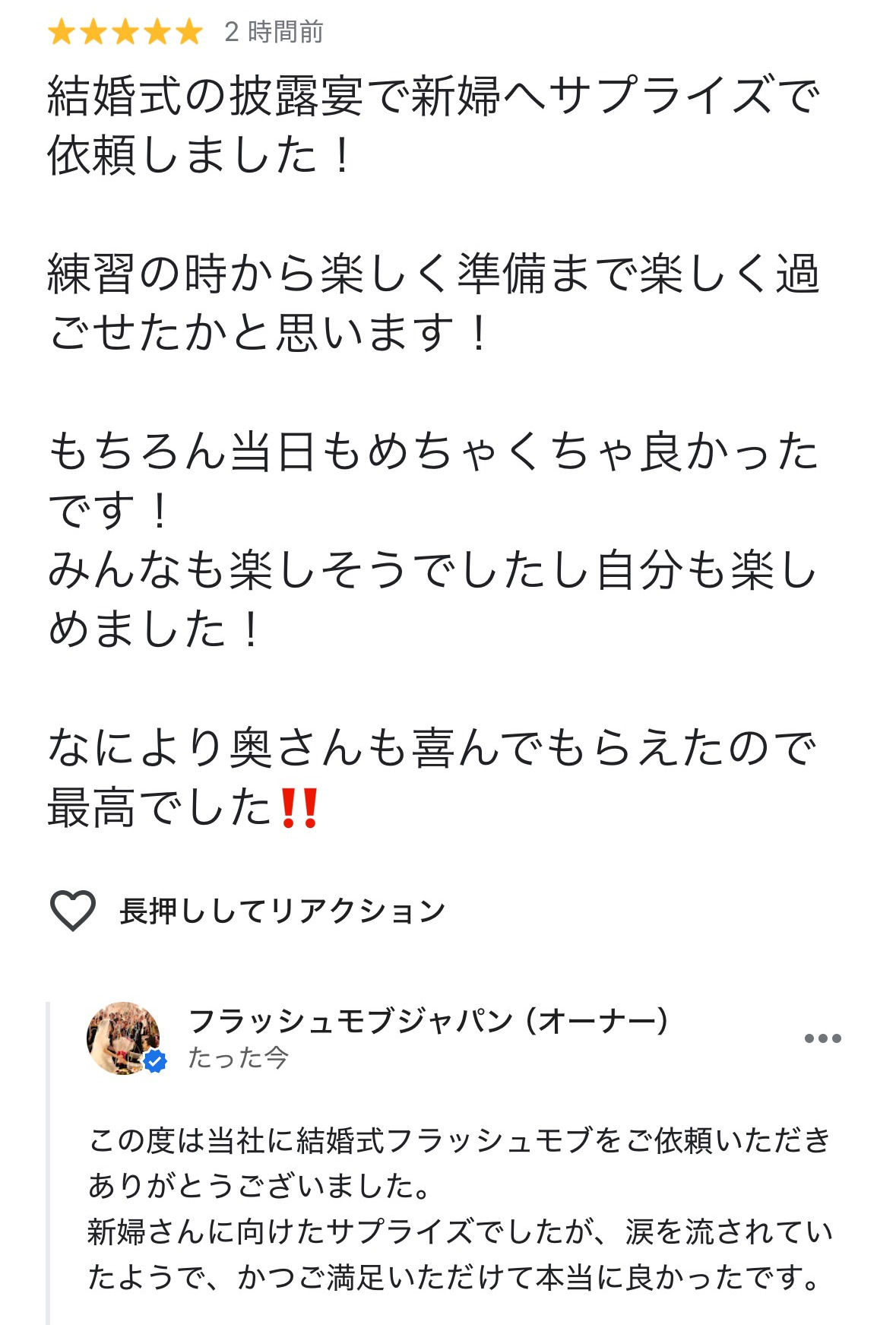
Task: Tap the heart icon to like this review
Action: [72, 910]
